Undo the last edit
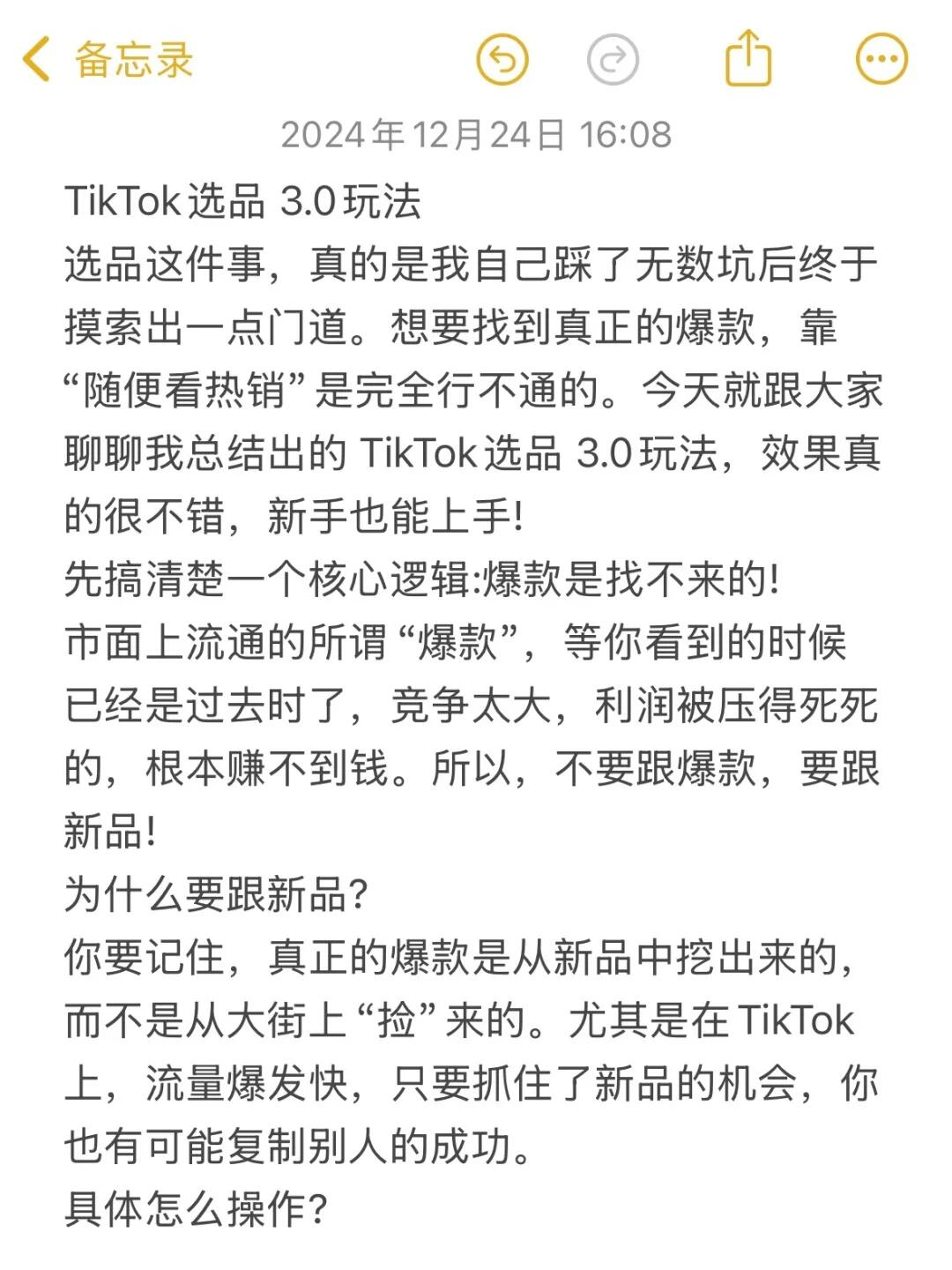The height and width of the screenshot is (1270, 952). pyautogui.click(x=502, y=60)
